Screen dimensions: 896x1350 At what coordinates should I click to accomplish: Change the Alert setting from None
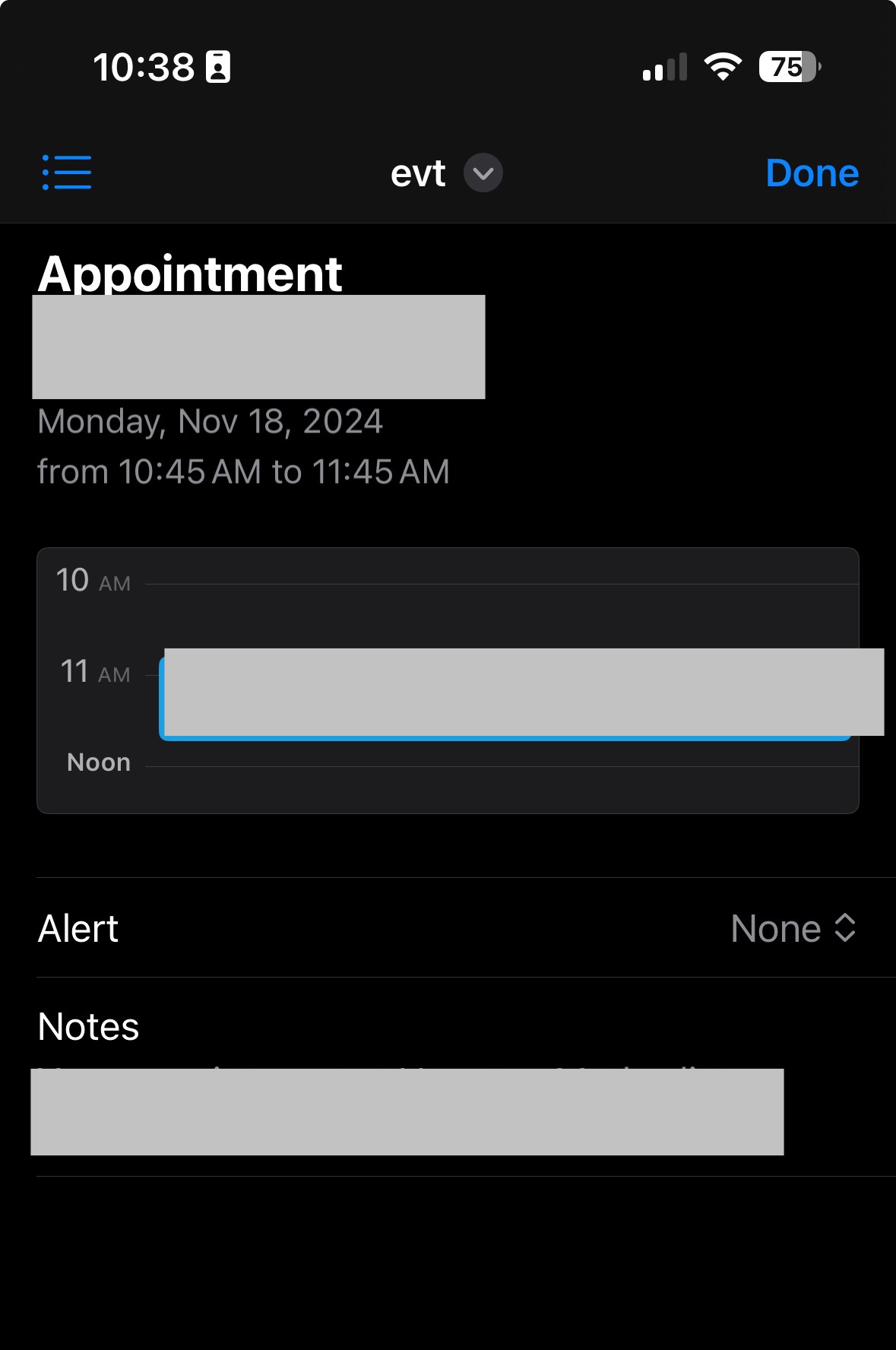pos(793,928)
